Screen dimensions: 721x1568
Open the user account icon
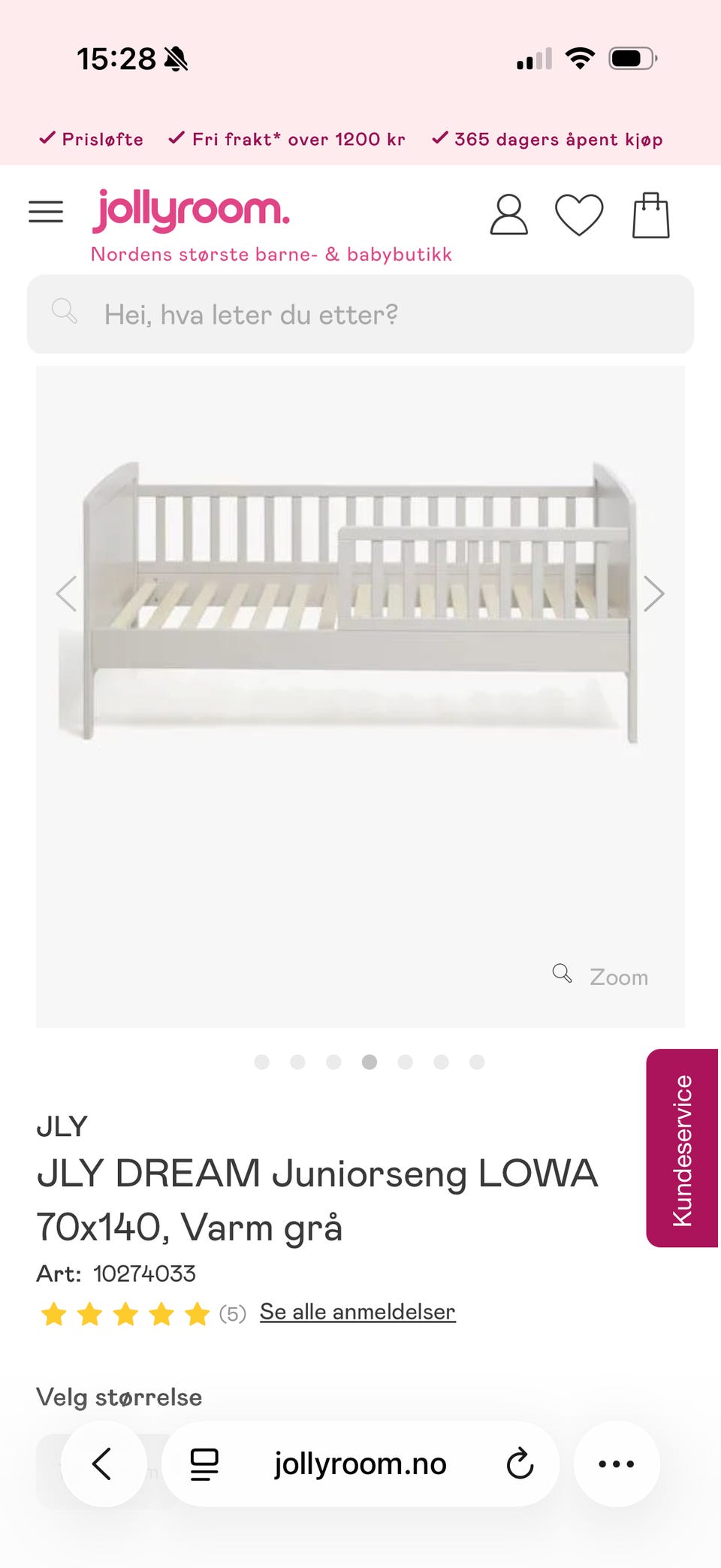pyautogui.click(x=508, y=215)
